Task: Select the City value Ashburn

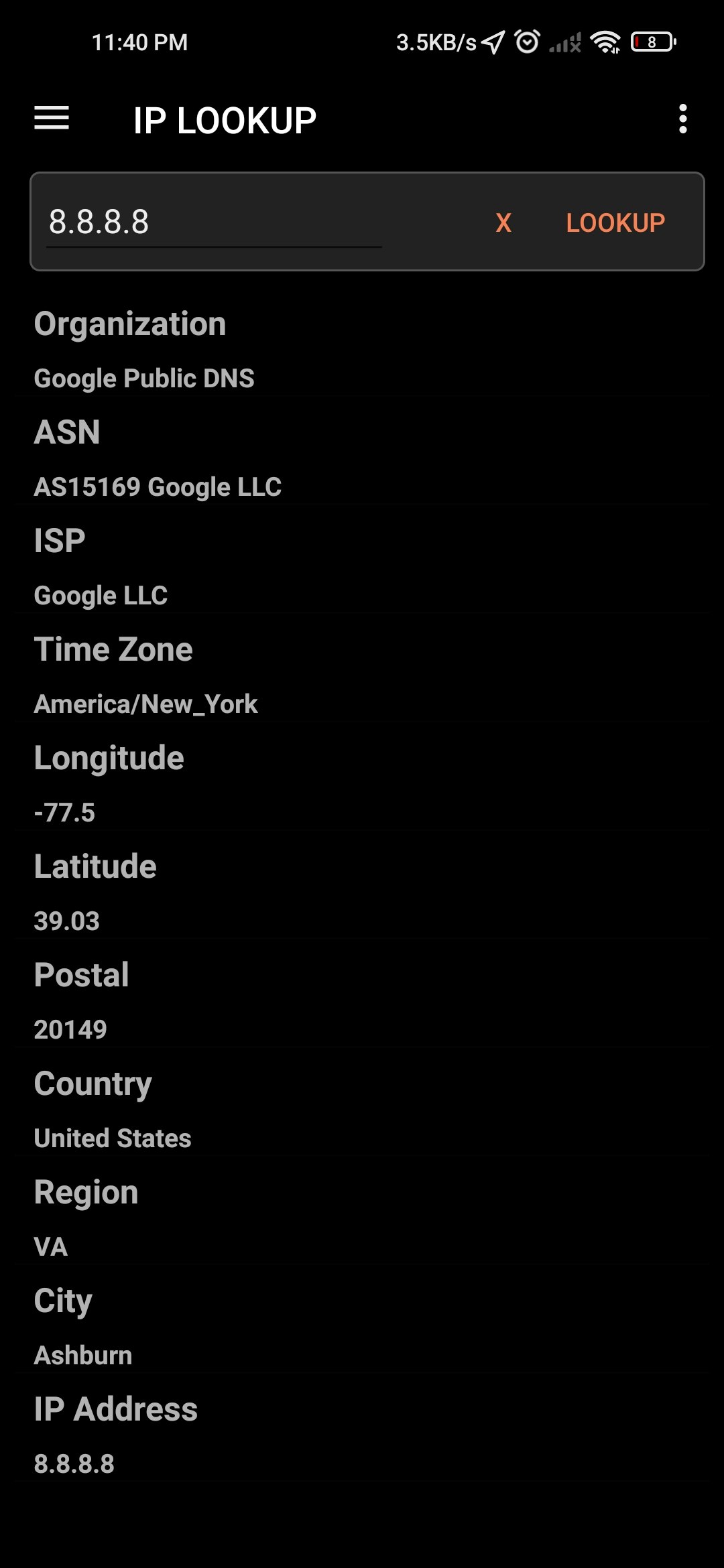Action: (x=83, y=1355)
